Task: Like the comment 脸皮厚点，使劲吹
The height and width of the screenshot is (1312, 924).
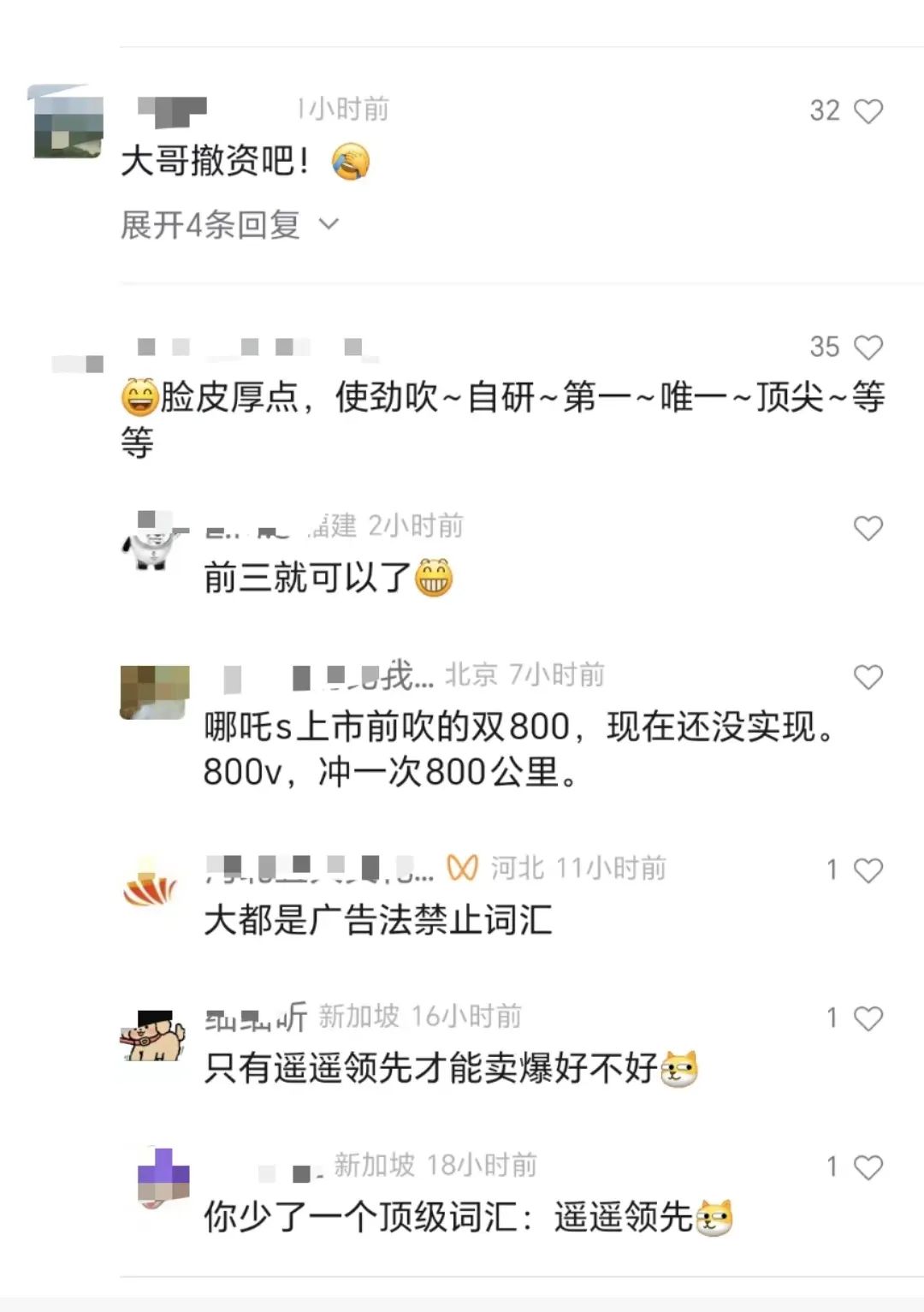Action: coord(868,347)
